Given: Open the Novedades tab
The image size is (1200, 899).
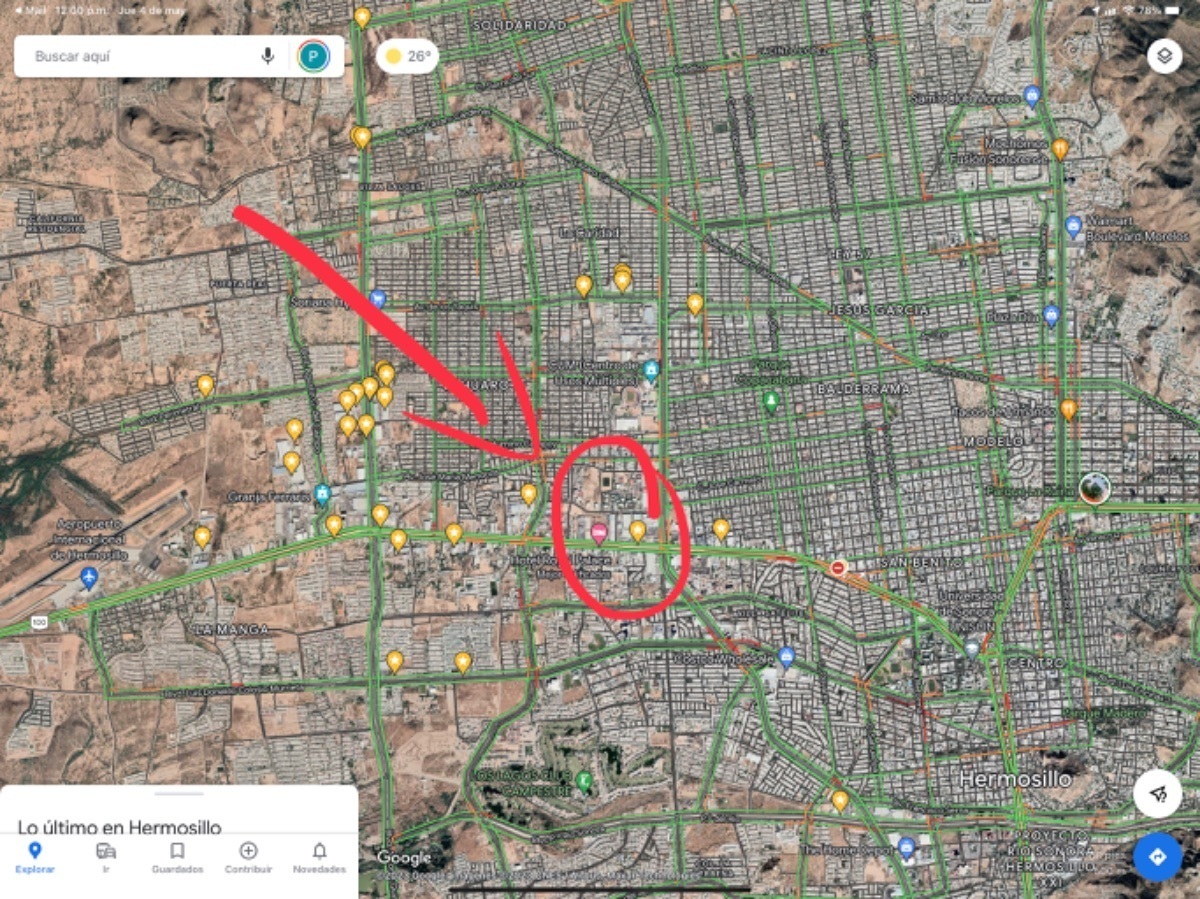Looking at the screenshot, I should pyautogui.click(x=319, y=857).
